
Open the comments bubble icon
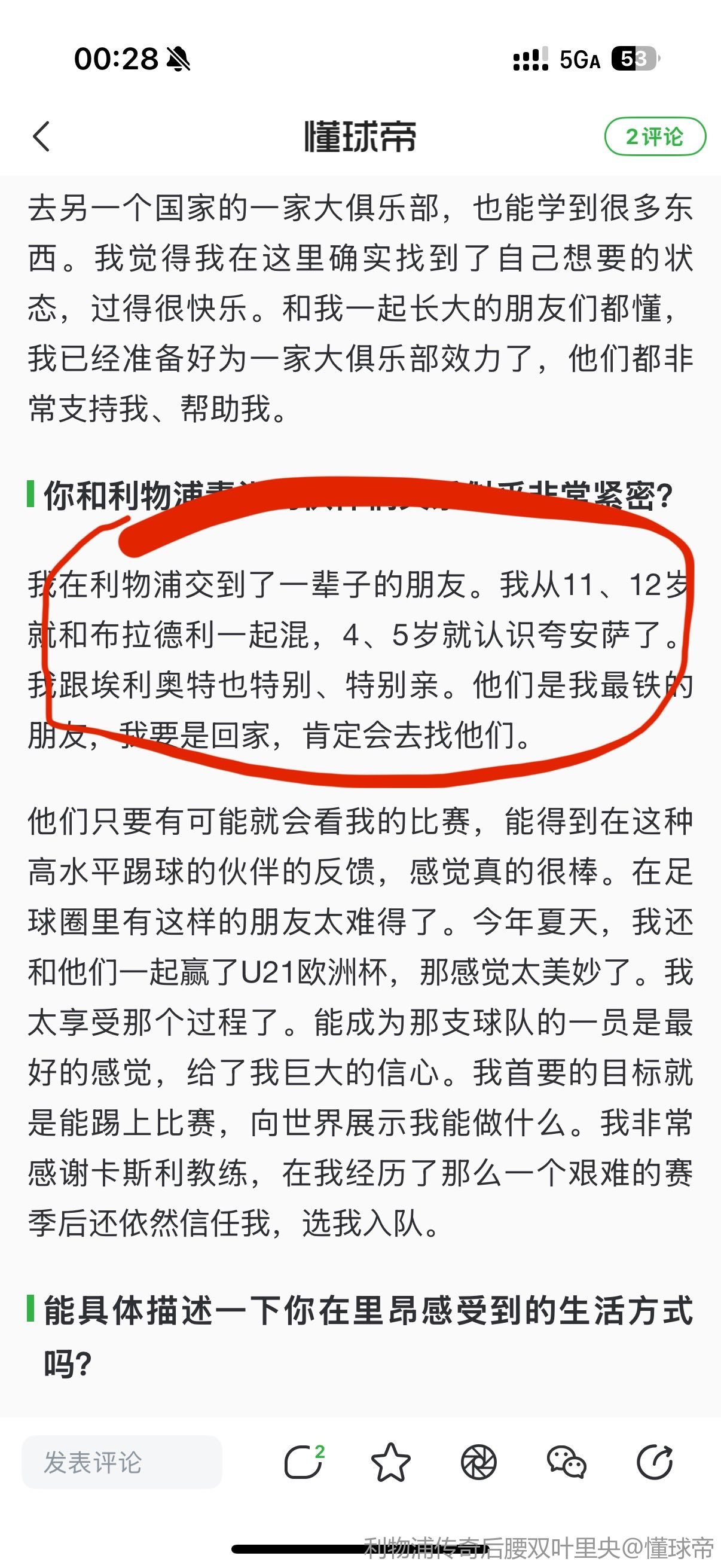click(304, 1462)
